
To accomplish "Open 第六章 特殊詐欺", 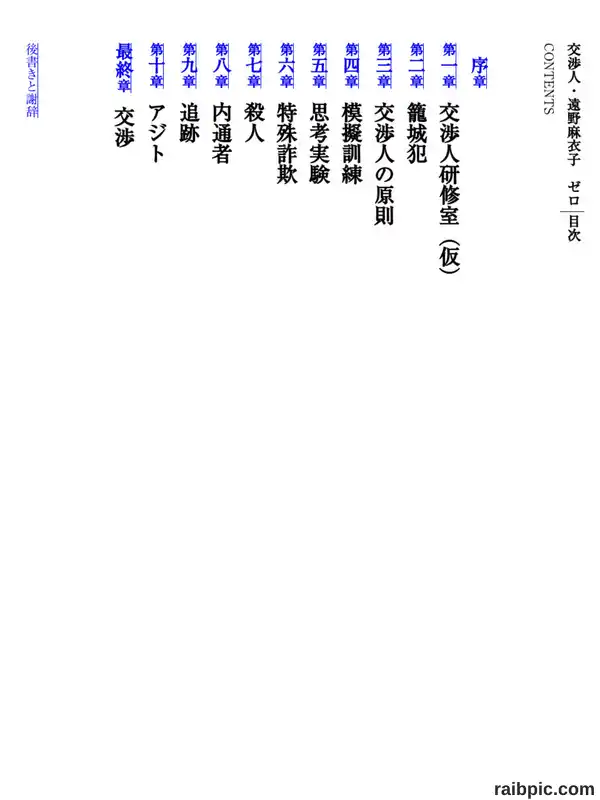I will (x=287, y=65).
